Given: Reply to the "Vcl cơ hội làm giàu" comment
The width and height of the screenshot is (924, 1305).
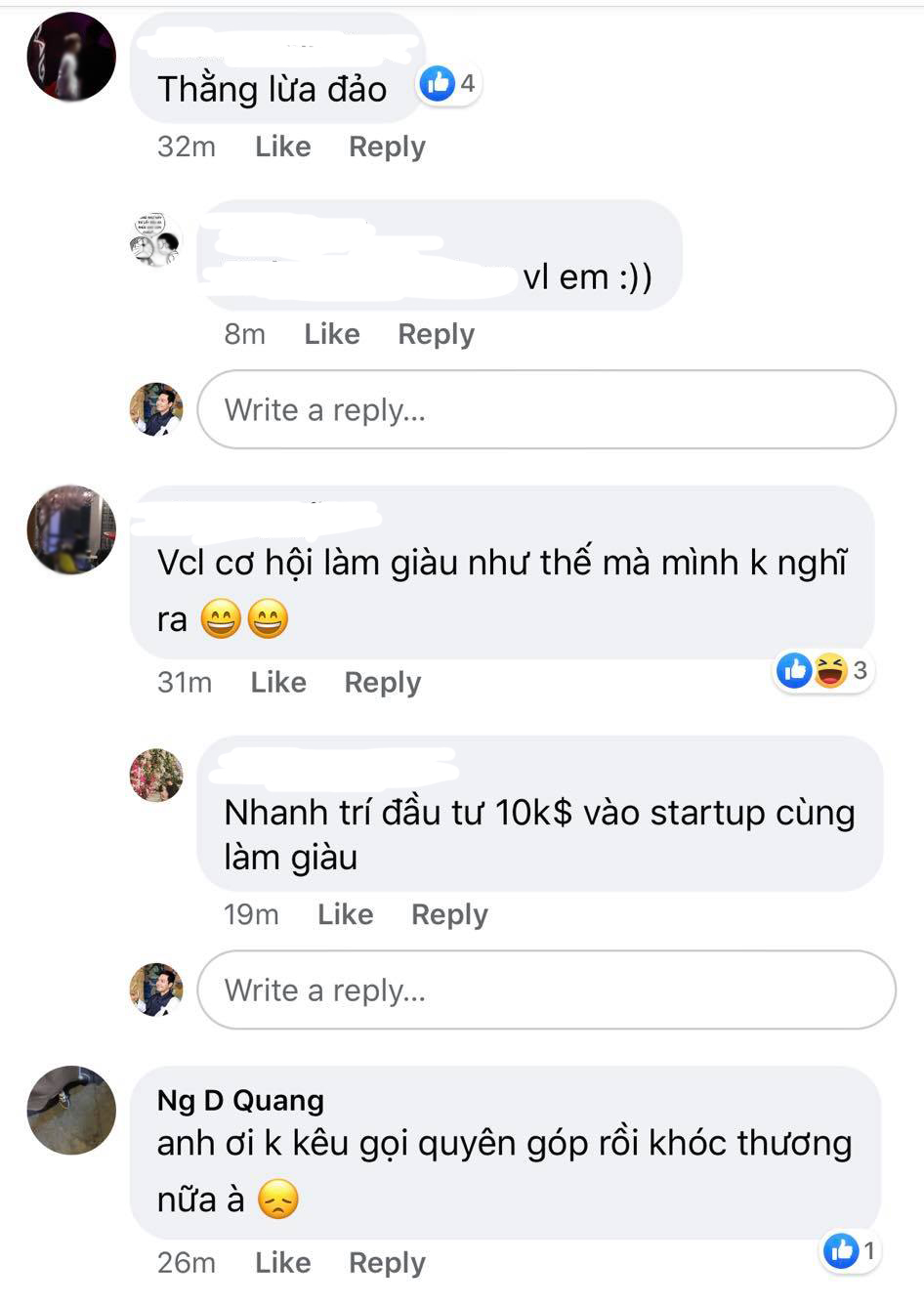Looking at the screenshot, I should coord(382,682).
